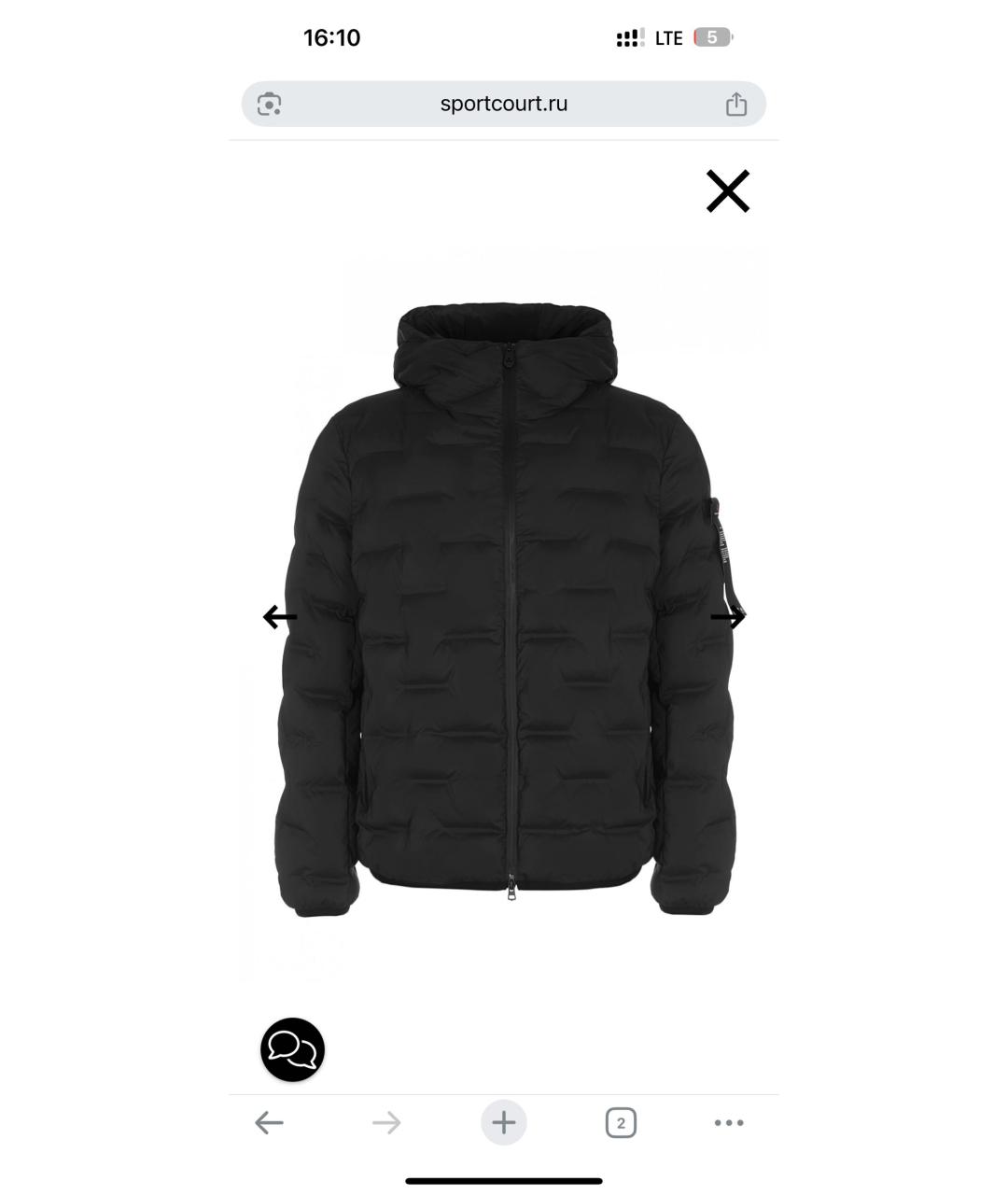Tap the sportcourt.ru address bar
Viewport: 1008px width, 1195px height.
tap(504, 104)
